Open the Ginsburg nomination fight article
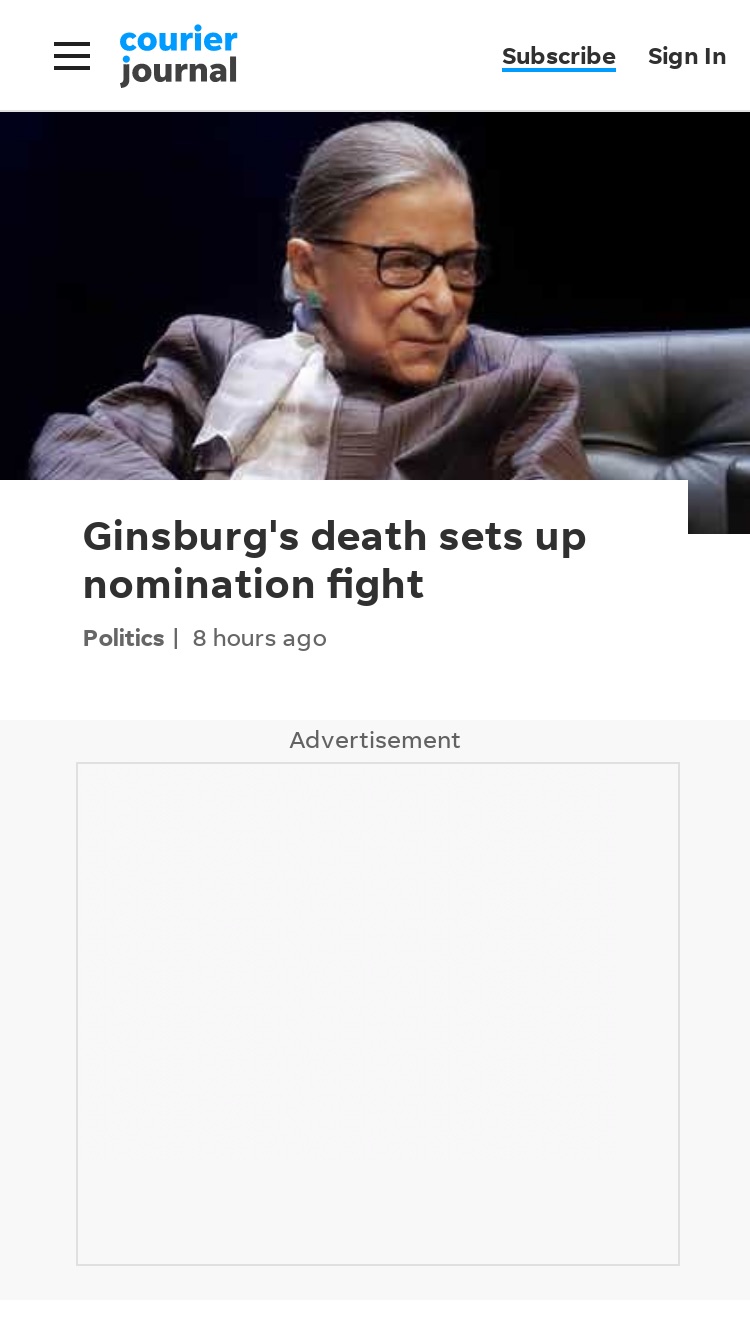 pos(334,560)
